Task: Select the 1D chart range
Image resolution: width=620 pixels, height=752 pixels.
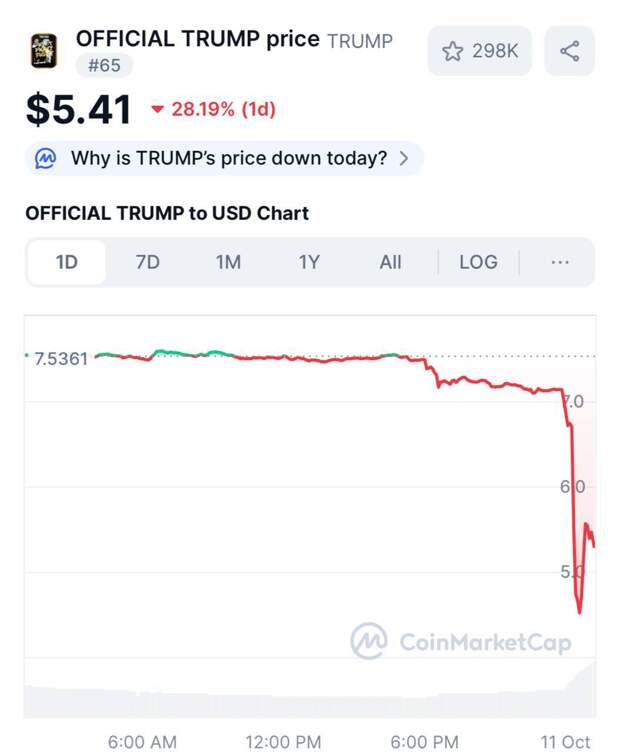Action: [x=66, y=262]
